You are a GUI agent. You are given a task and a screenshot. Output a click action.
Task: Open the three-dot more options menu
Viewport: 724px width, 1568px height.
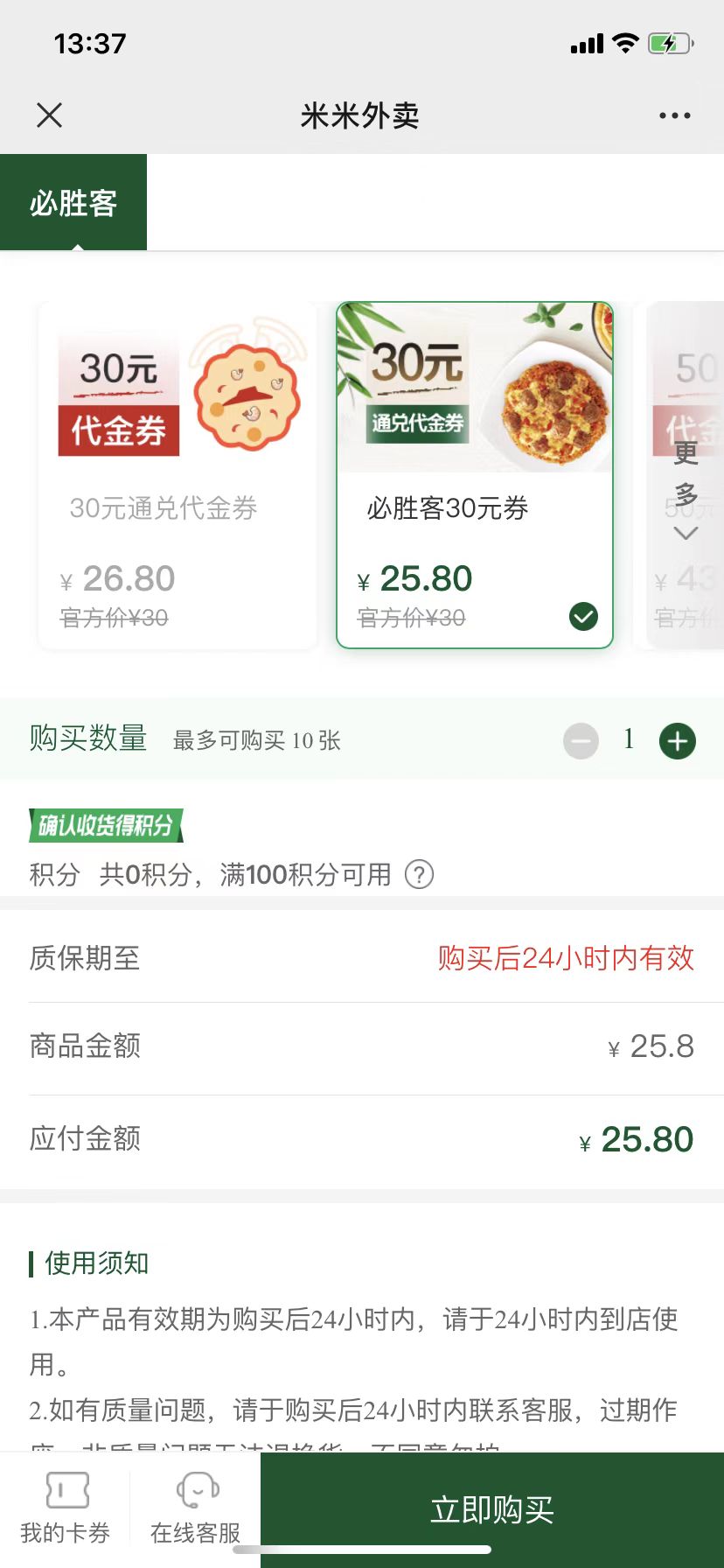coord(674,115)
